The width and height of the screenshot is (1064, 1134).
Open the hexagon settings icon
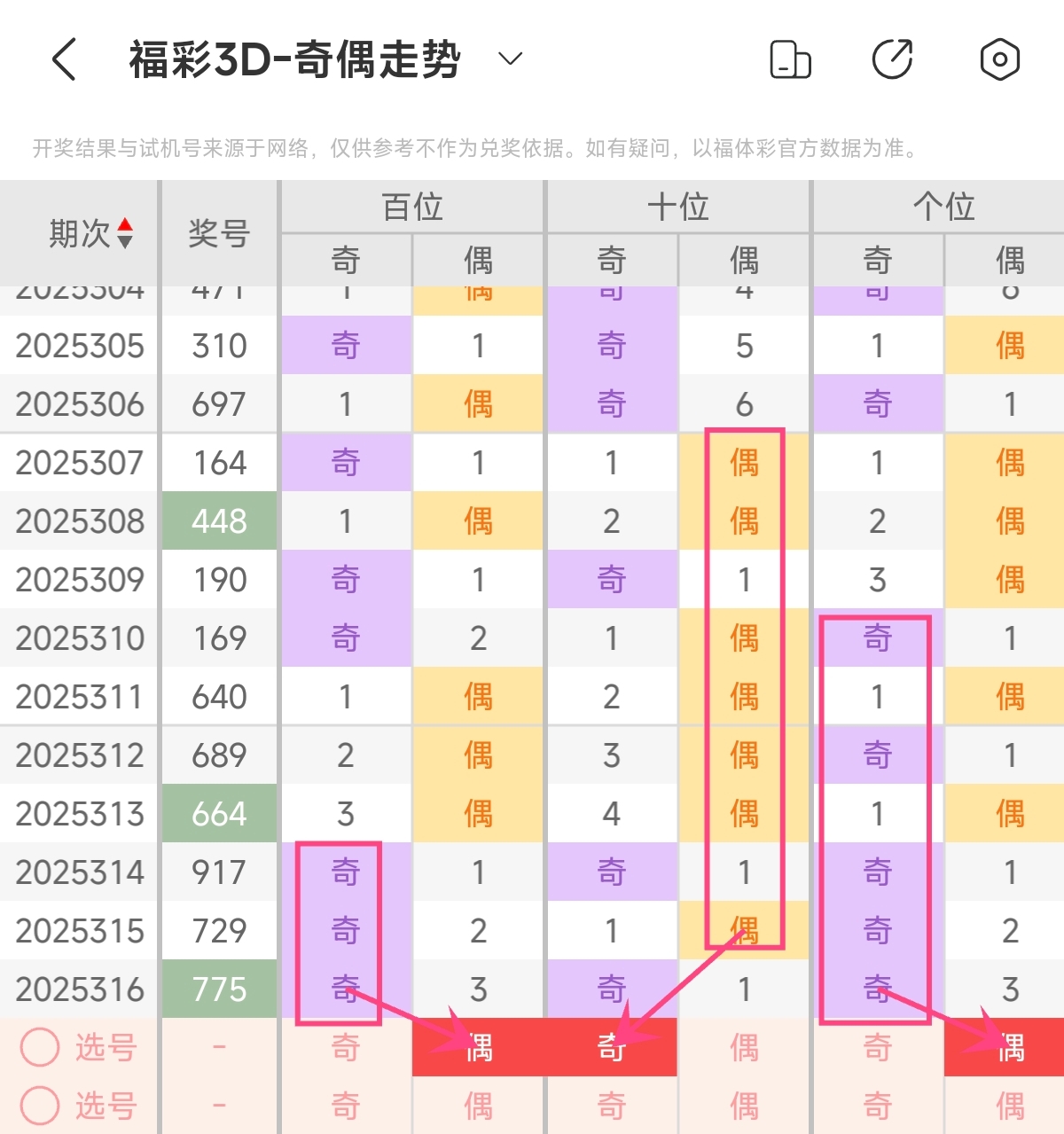point(999,59)
